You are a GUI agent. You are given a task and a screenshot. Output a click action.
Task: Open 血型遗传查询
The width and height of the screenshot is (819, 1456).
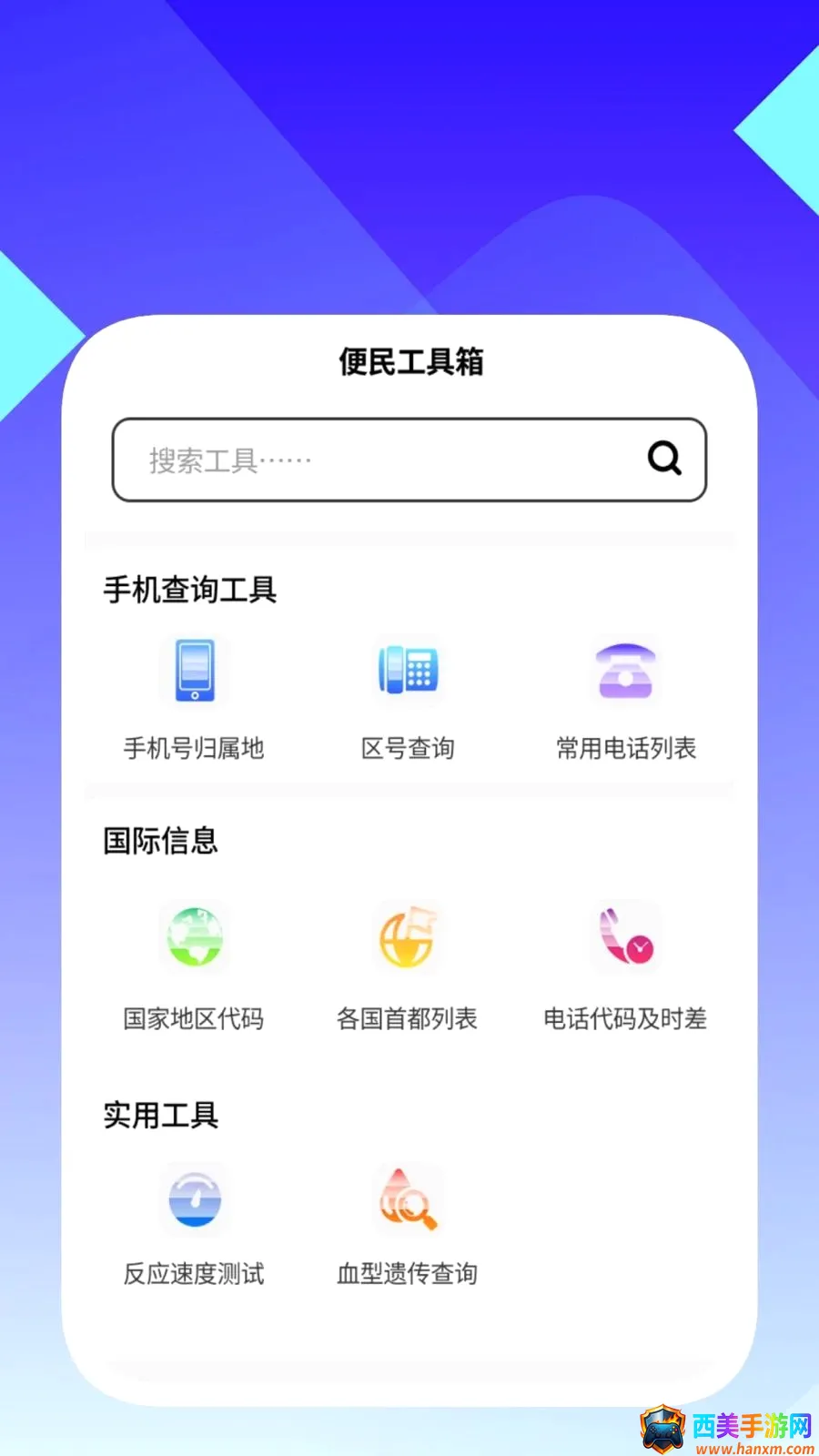(x=407, y=1226)
